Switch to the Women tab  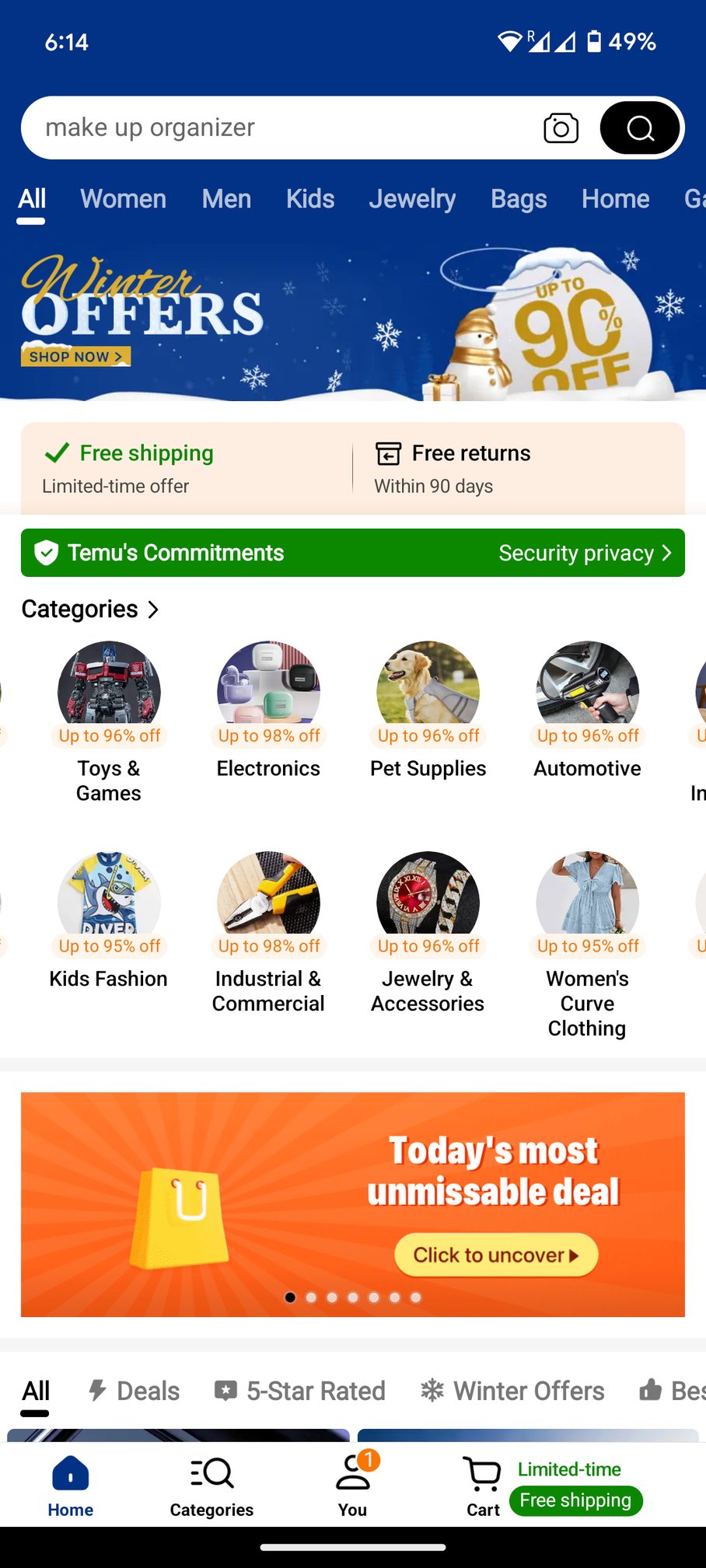[x=122, y=199]
